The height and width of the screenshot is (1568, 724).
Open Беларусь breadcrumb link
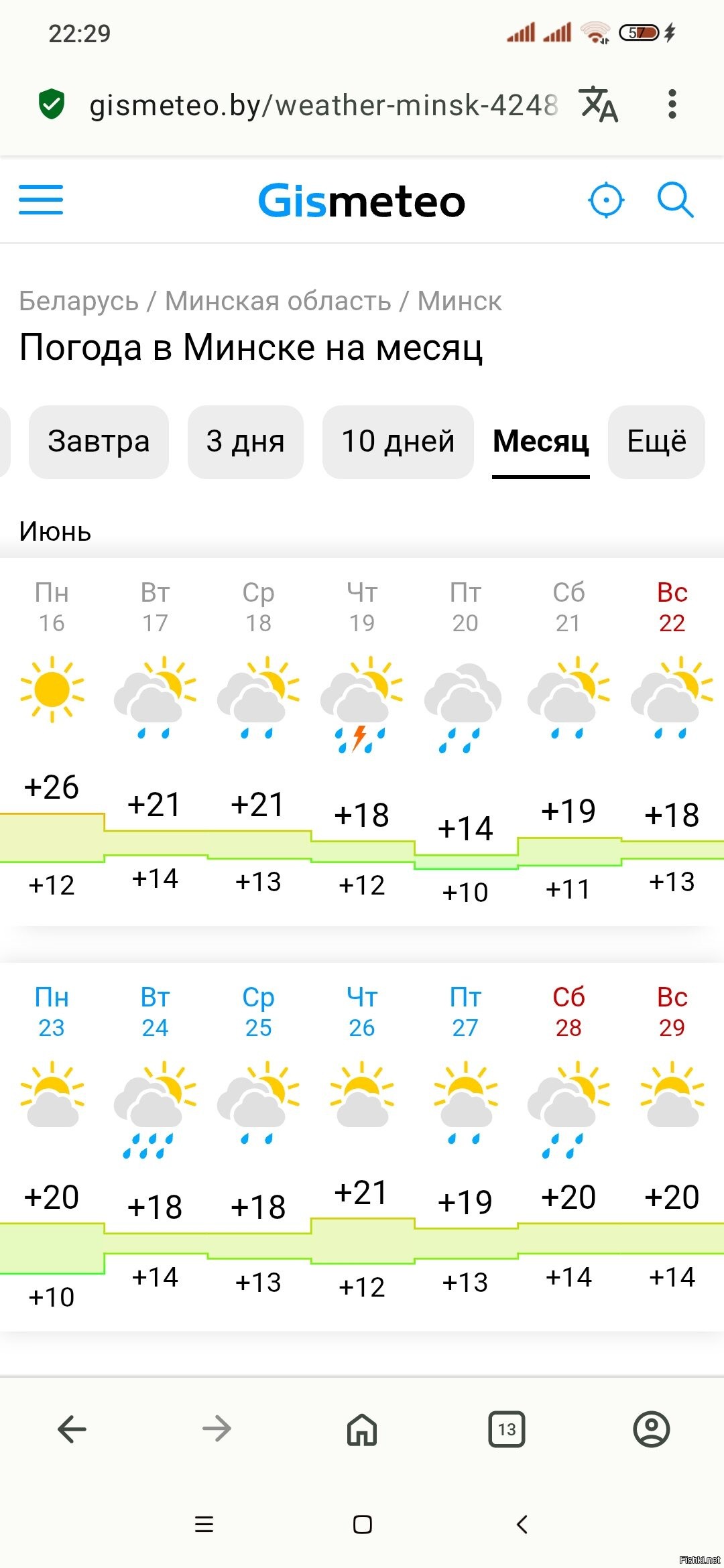(x=78, y=301)
